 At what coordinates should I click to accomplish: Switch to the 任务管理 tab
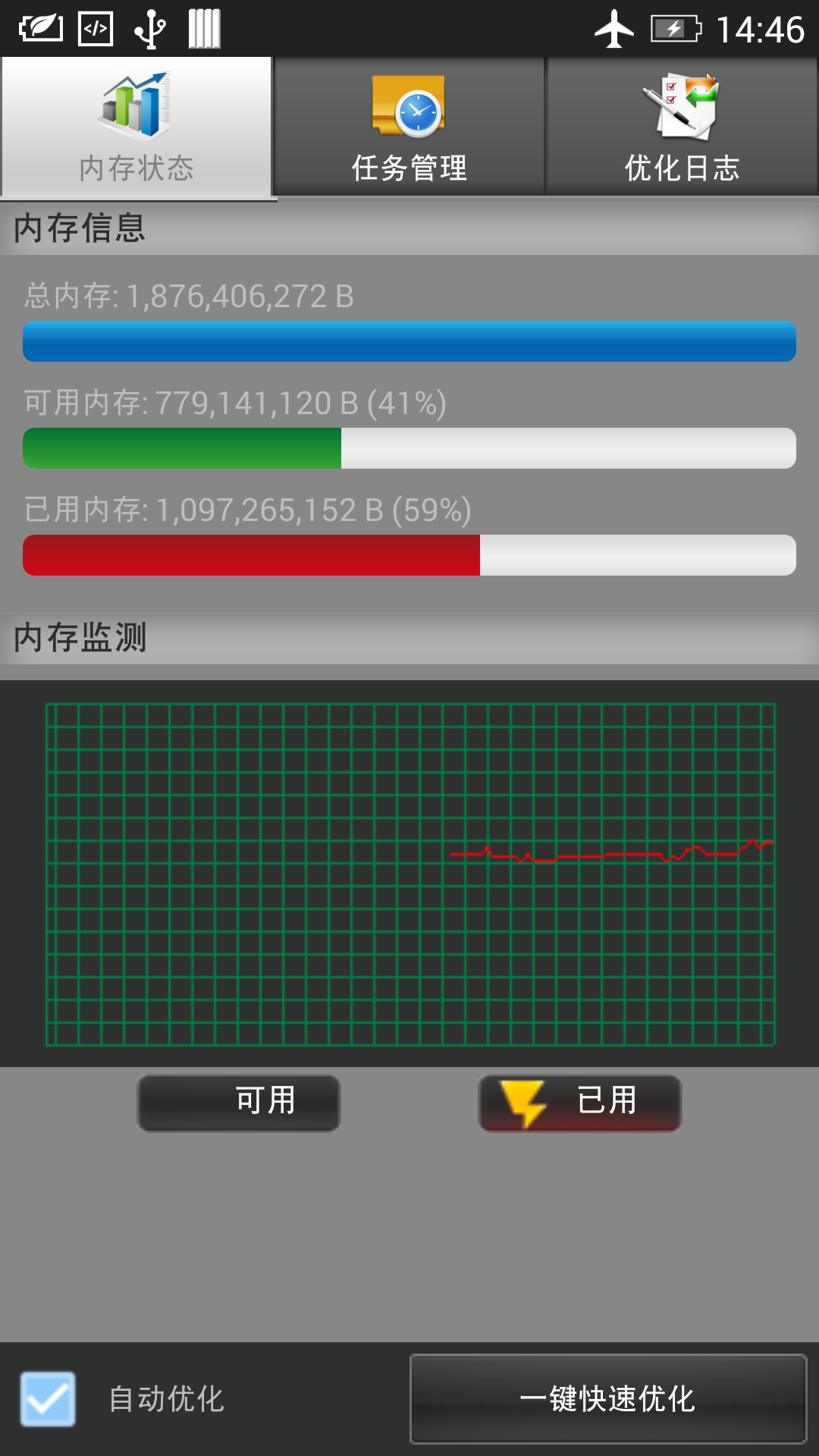tap(409, 127)
